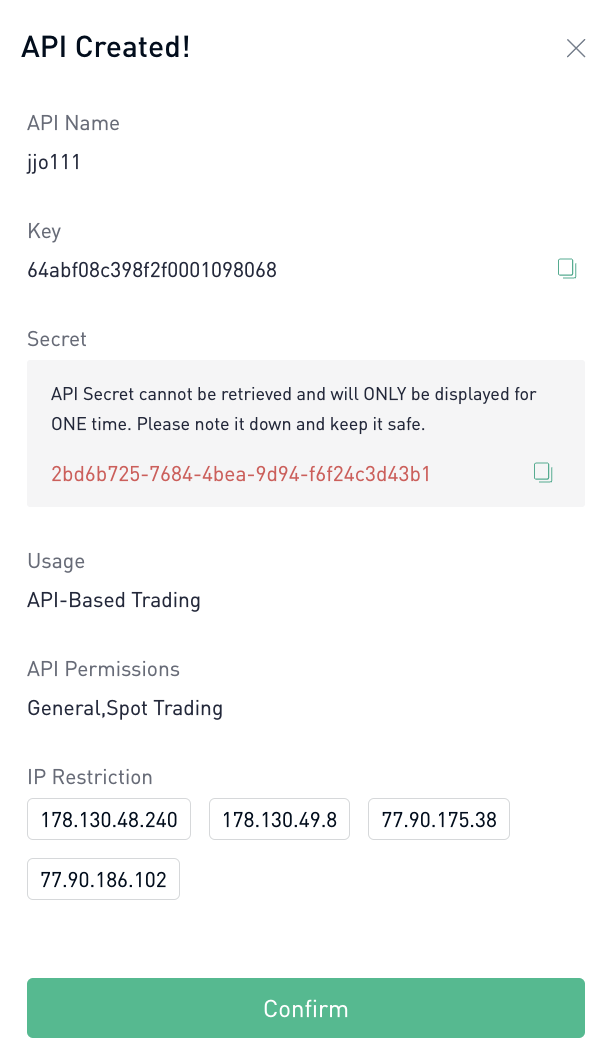Copy the API key

click(x=567, y=269)
